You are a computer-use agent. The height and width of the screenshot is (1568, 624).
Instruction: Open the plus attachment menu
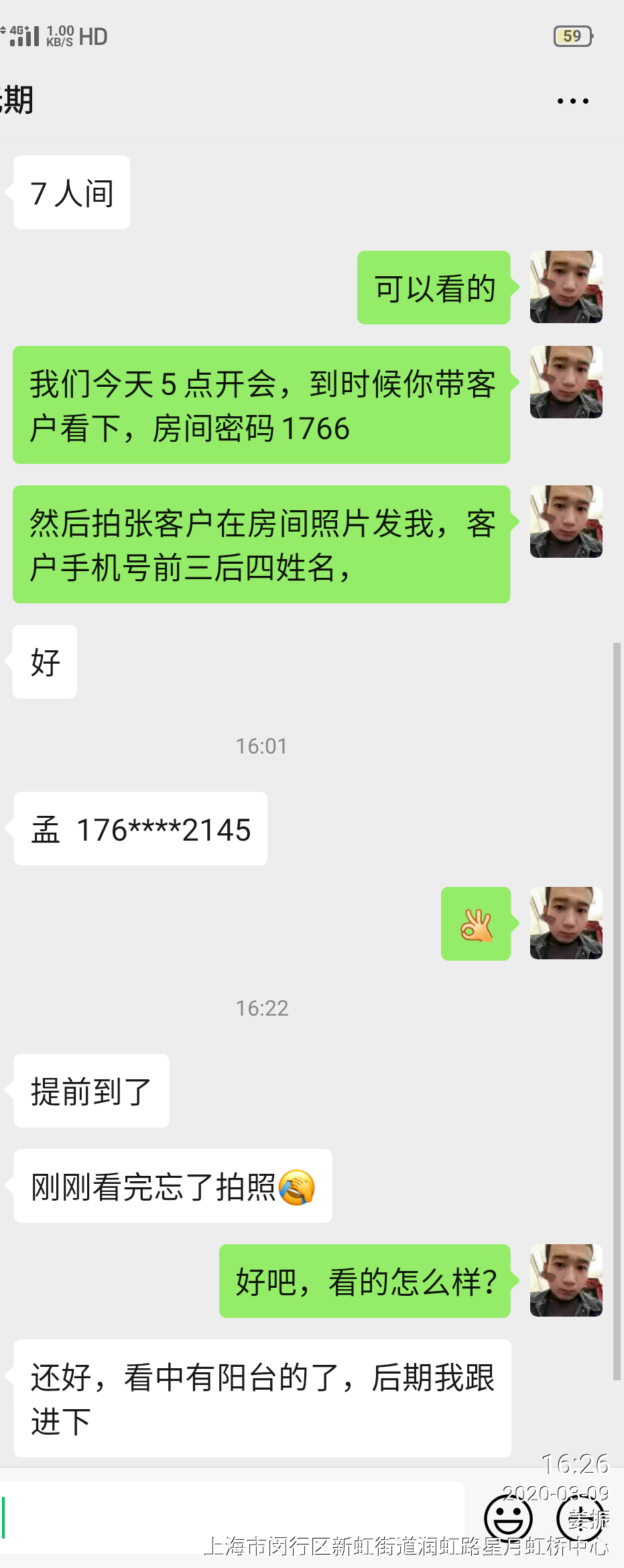click(x=580, y=1518)
